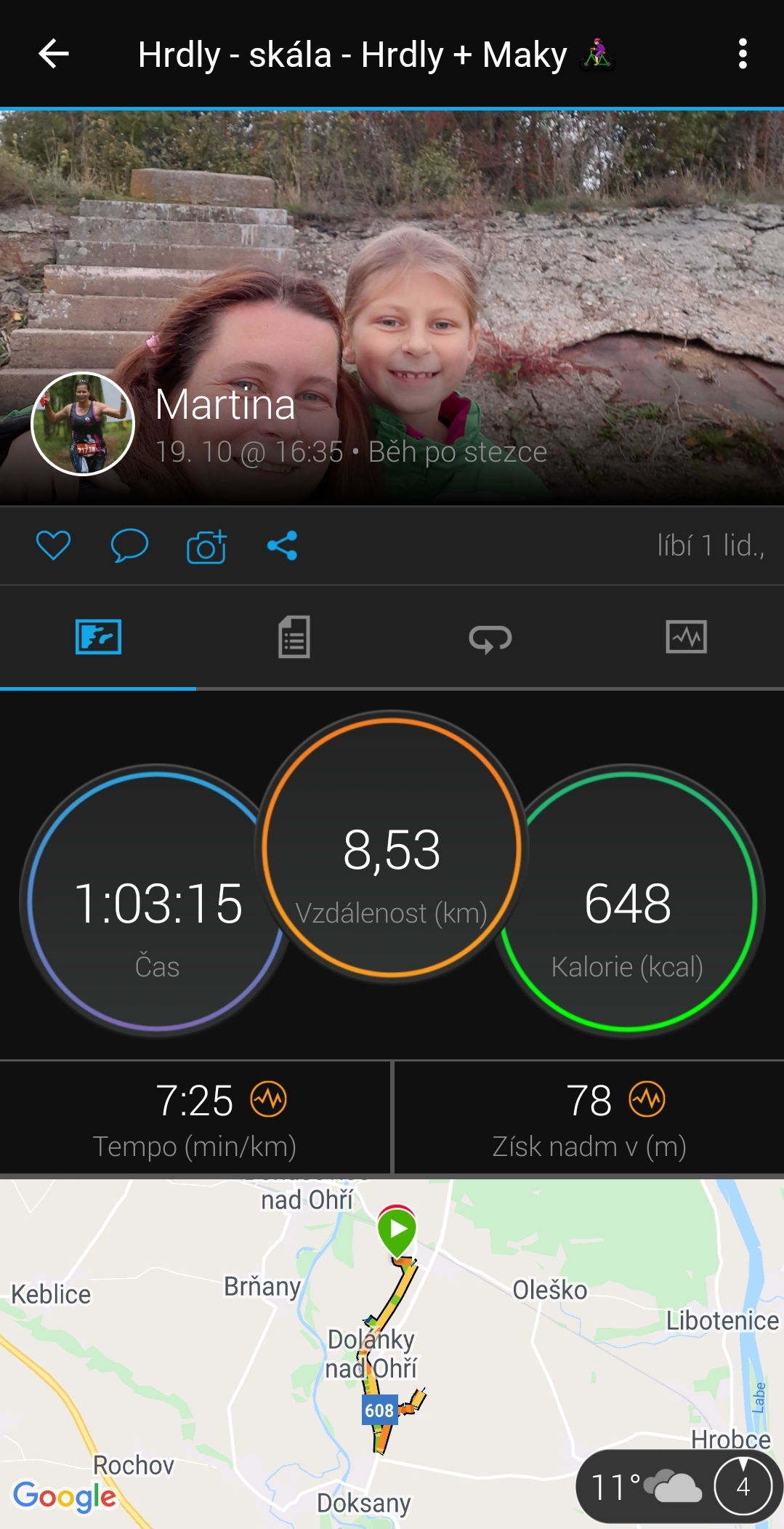This screenshot has width=784, height=1529.
Task: Go back using the arrow
Action: coord(53,54)
